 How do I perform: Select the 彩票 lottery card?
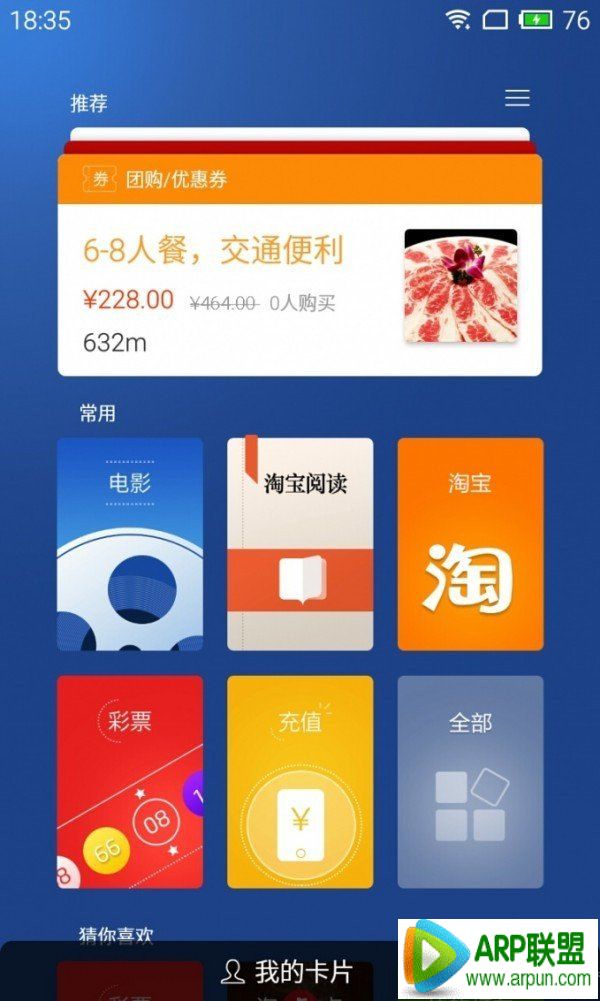(x=130, y=782)
